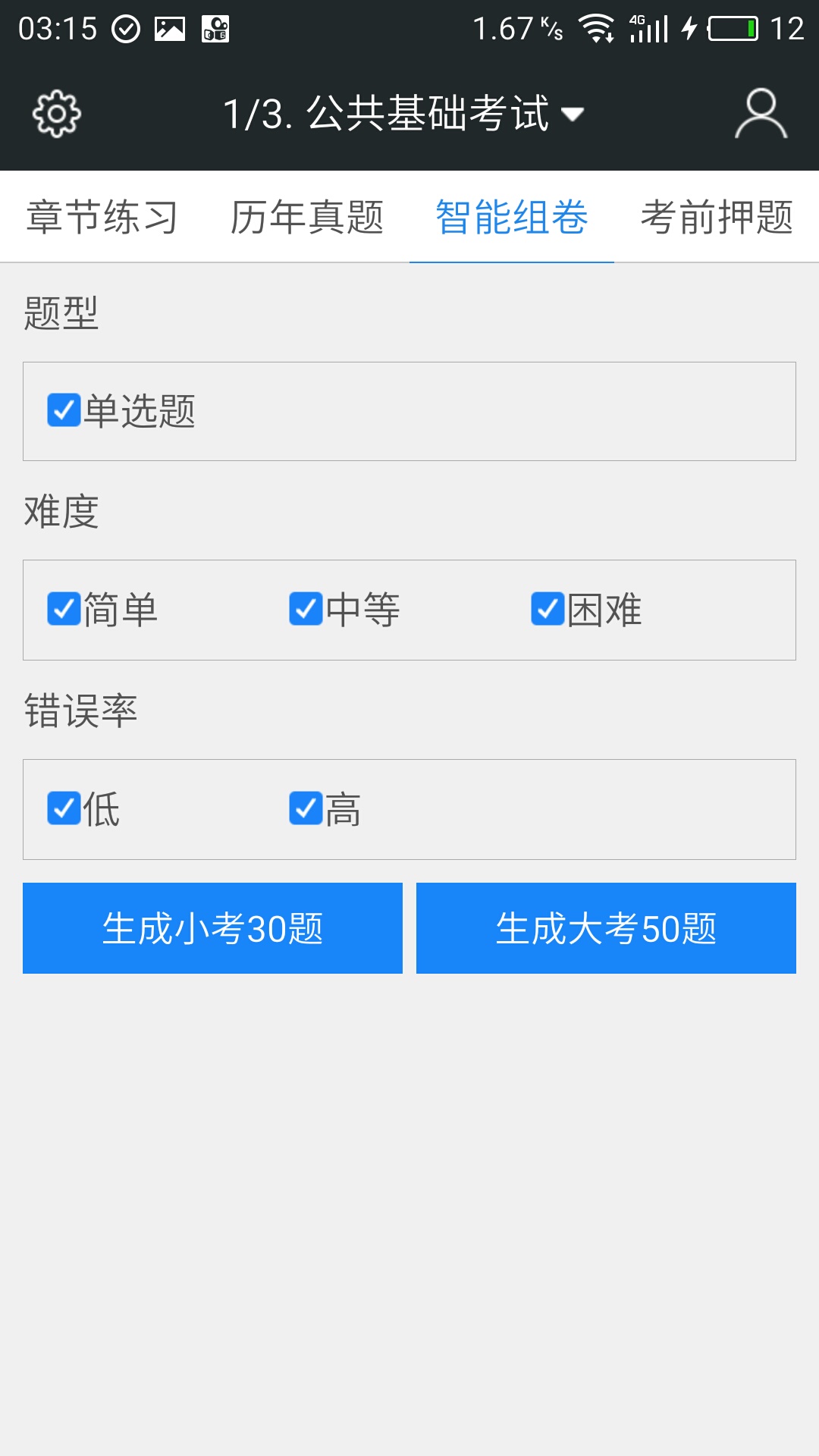
Task: Uncheck the 单选题 question type
Action: 64,410
